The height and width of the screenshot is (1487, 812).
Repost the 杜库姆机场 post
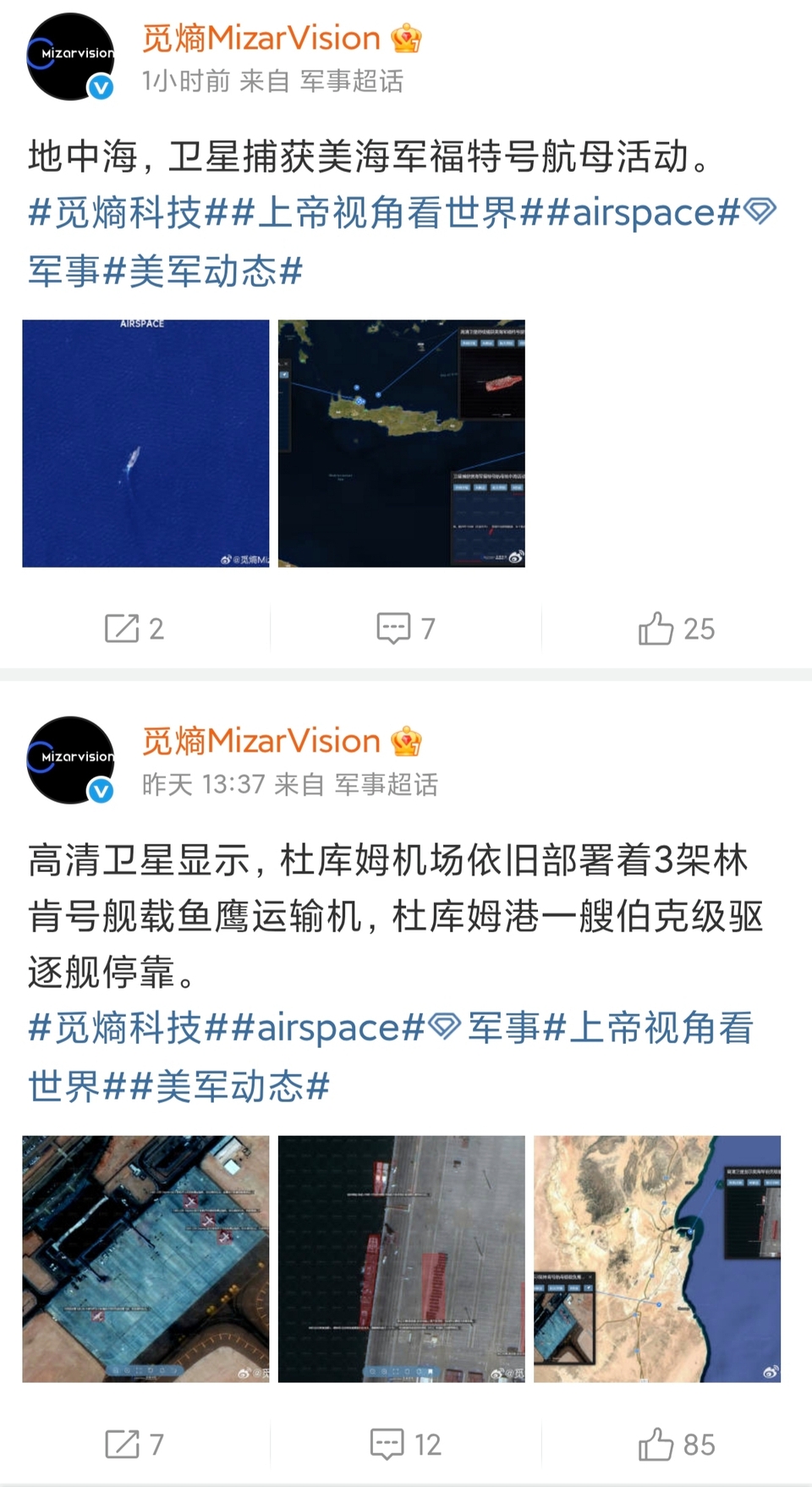point(134,1445)
